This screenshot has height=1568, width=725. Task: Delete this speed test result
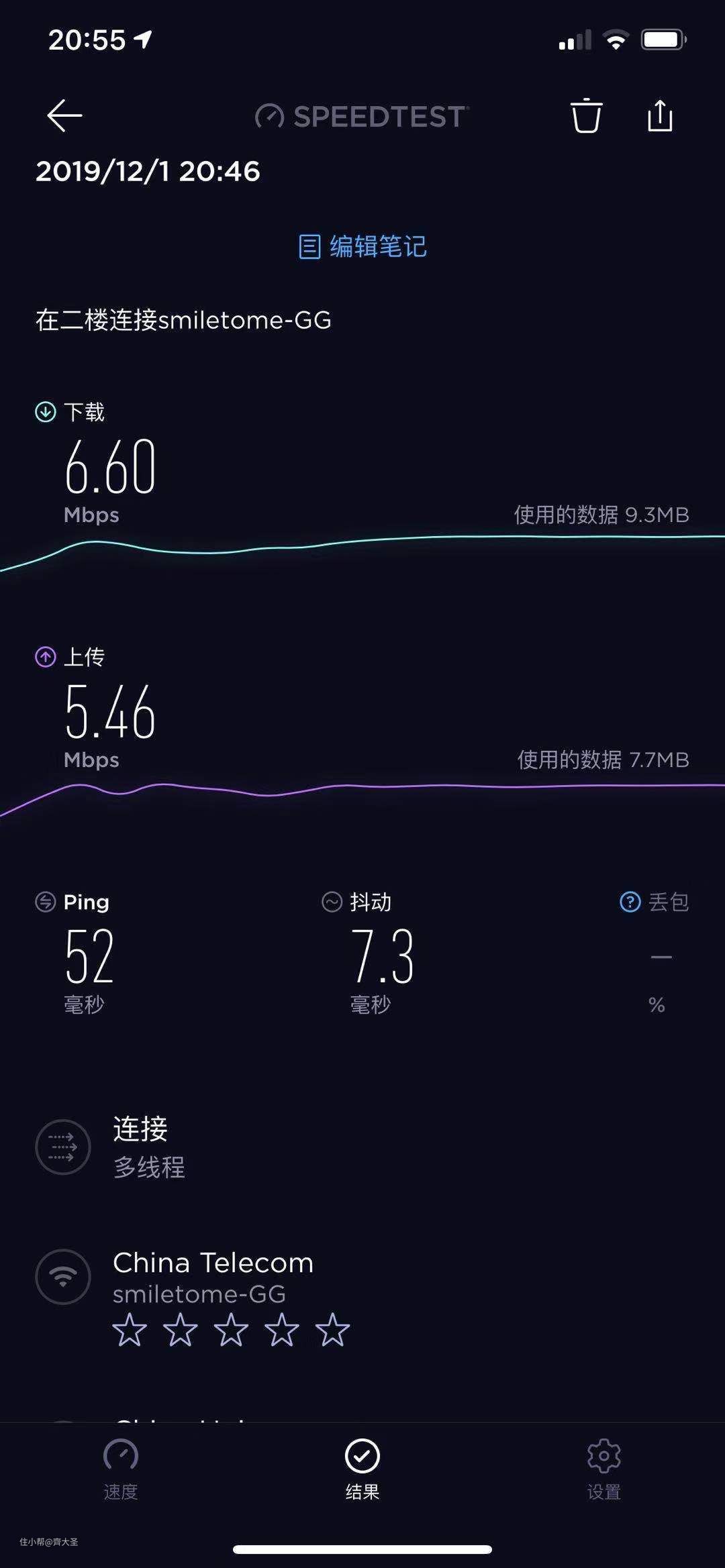click(x=586, y=116)
